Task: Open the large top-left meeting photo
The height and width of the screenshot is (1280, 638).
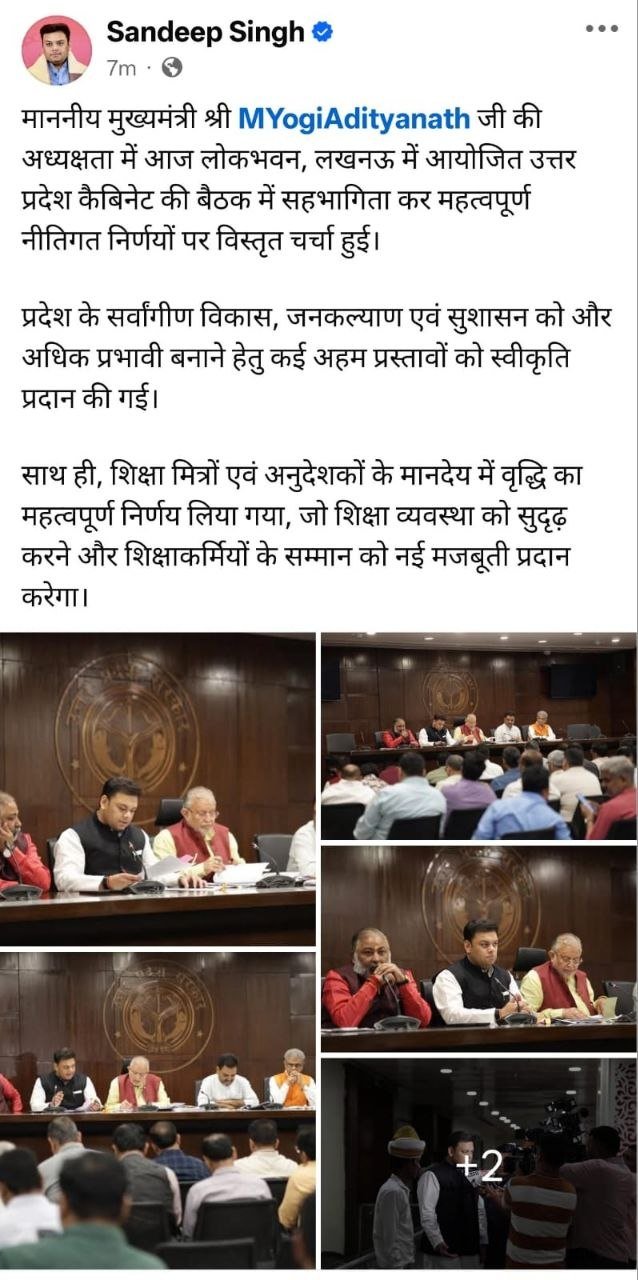Action: [x=158, y=789]
